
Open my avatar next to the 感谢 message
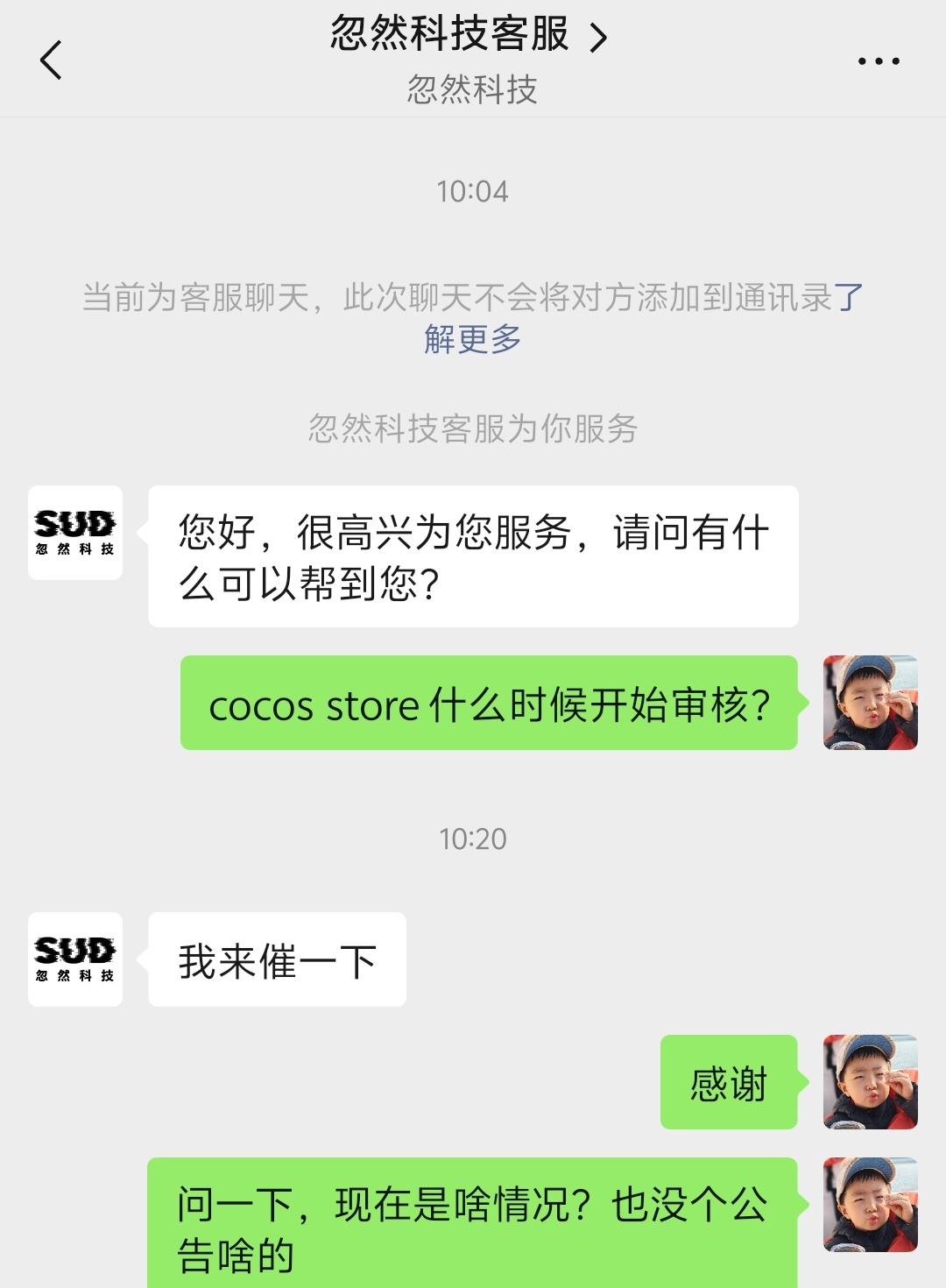(x=870, y=1082)
